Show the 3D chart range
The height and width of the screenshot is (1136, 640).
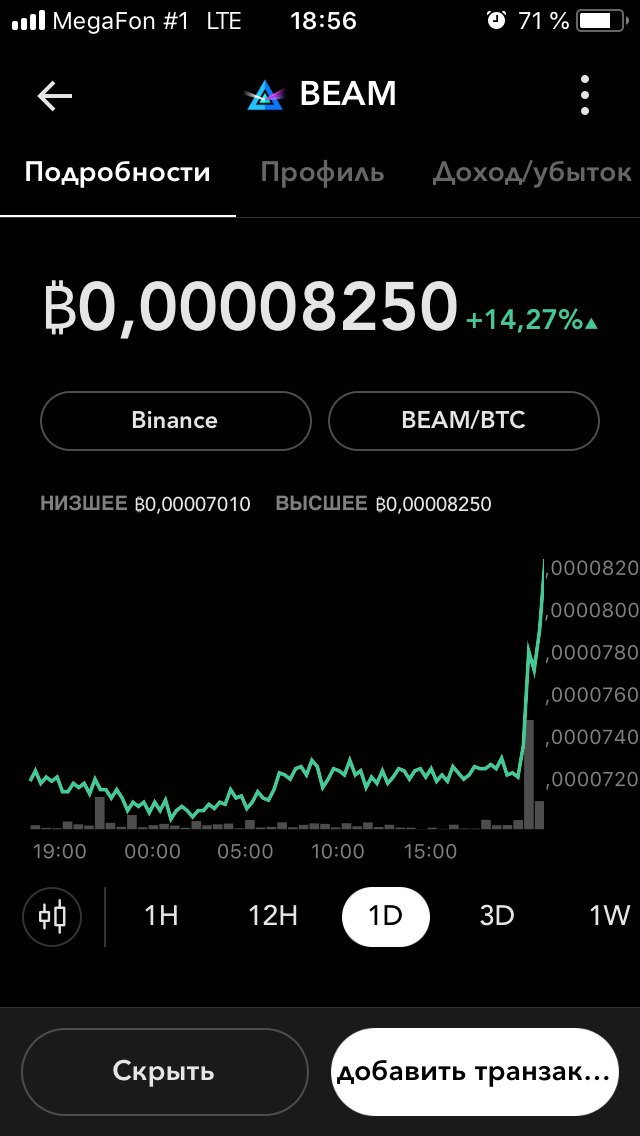pos(497,916)
